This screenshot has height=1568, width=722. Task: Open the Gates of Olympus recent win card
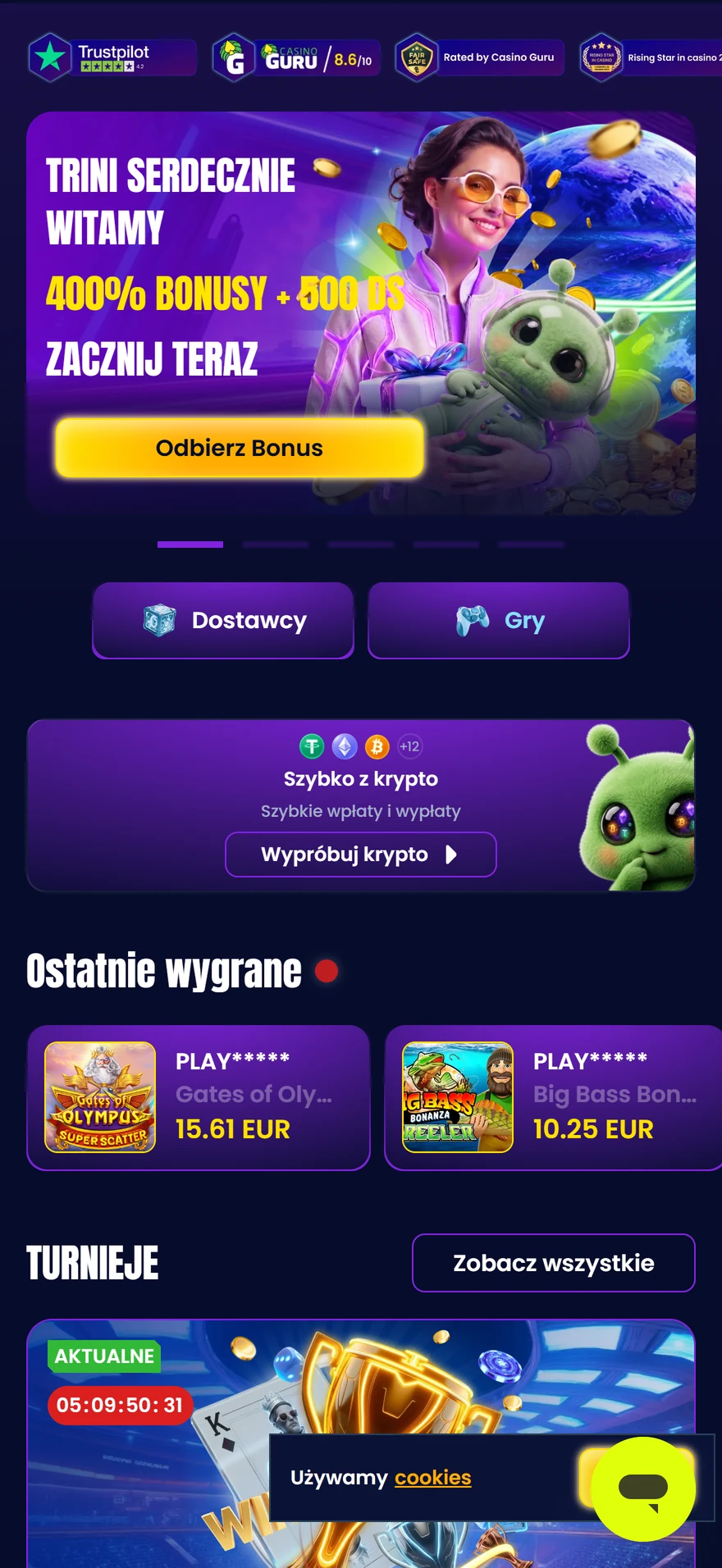[199, 1097]
